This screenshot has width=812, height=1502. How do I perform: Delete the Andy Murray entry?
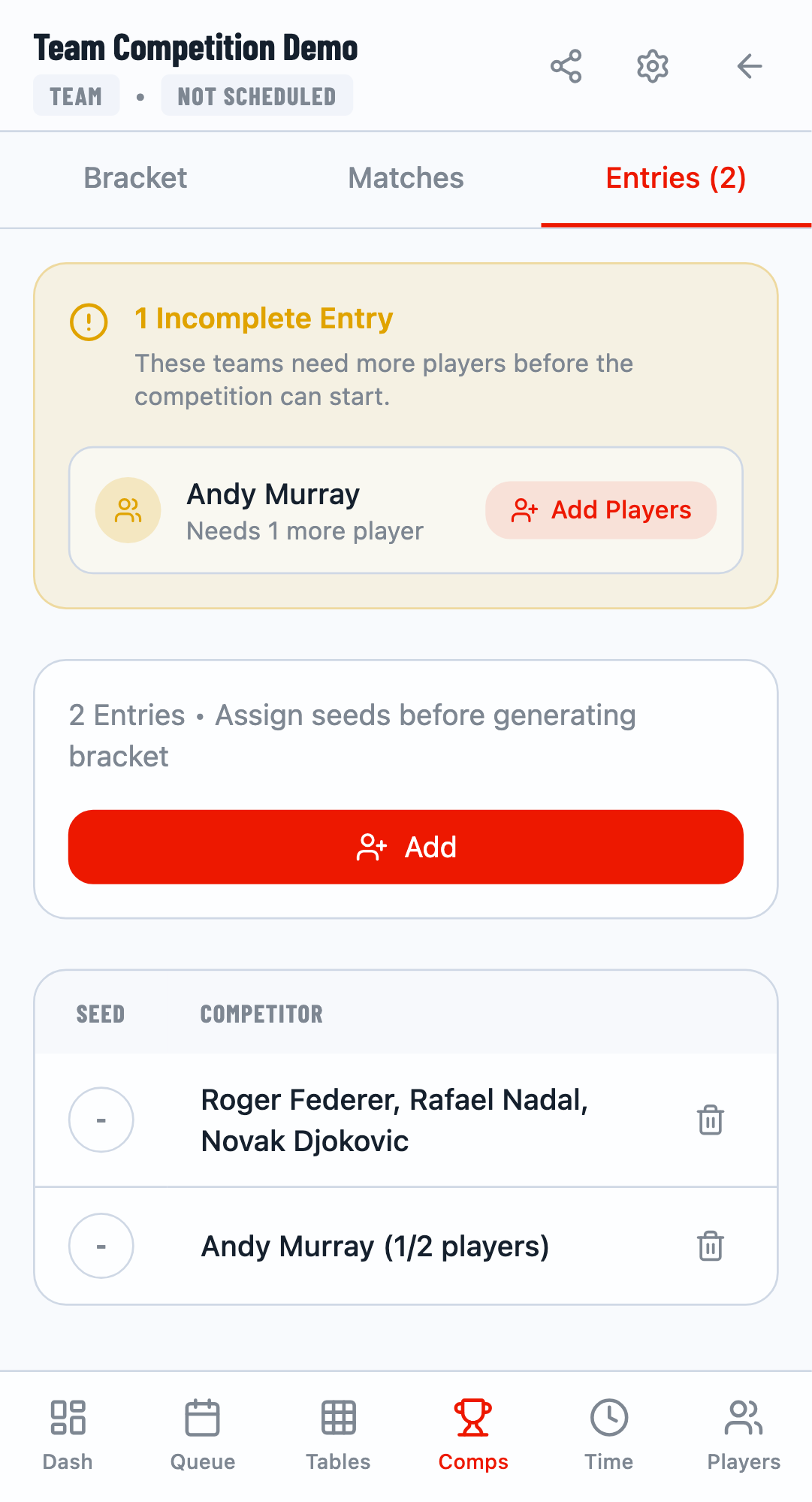(710, 1246)
